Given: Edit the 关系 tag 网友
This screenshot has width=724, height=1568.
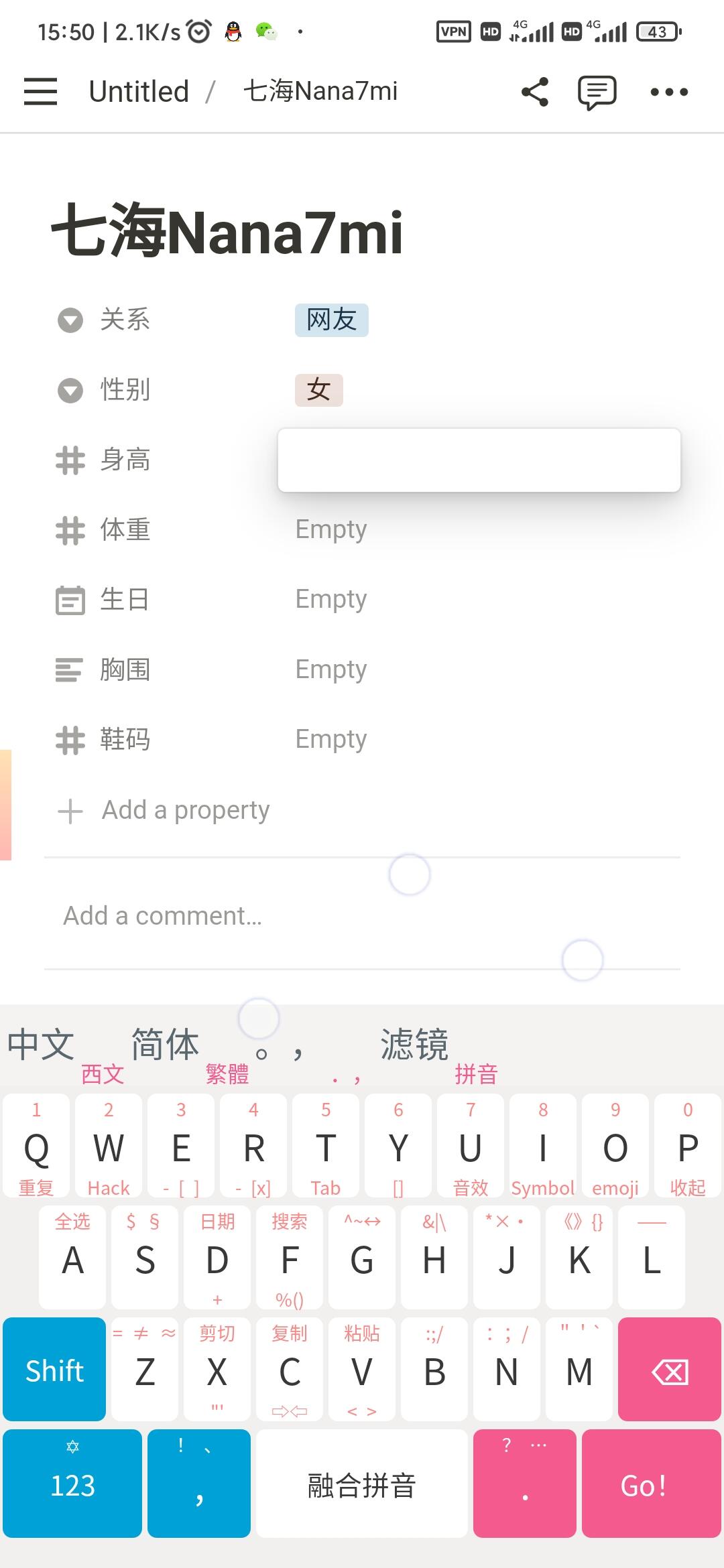Looking at the screenshot, I should tap(331, 320).
